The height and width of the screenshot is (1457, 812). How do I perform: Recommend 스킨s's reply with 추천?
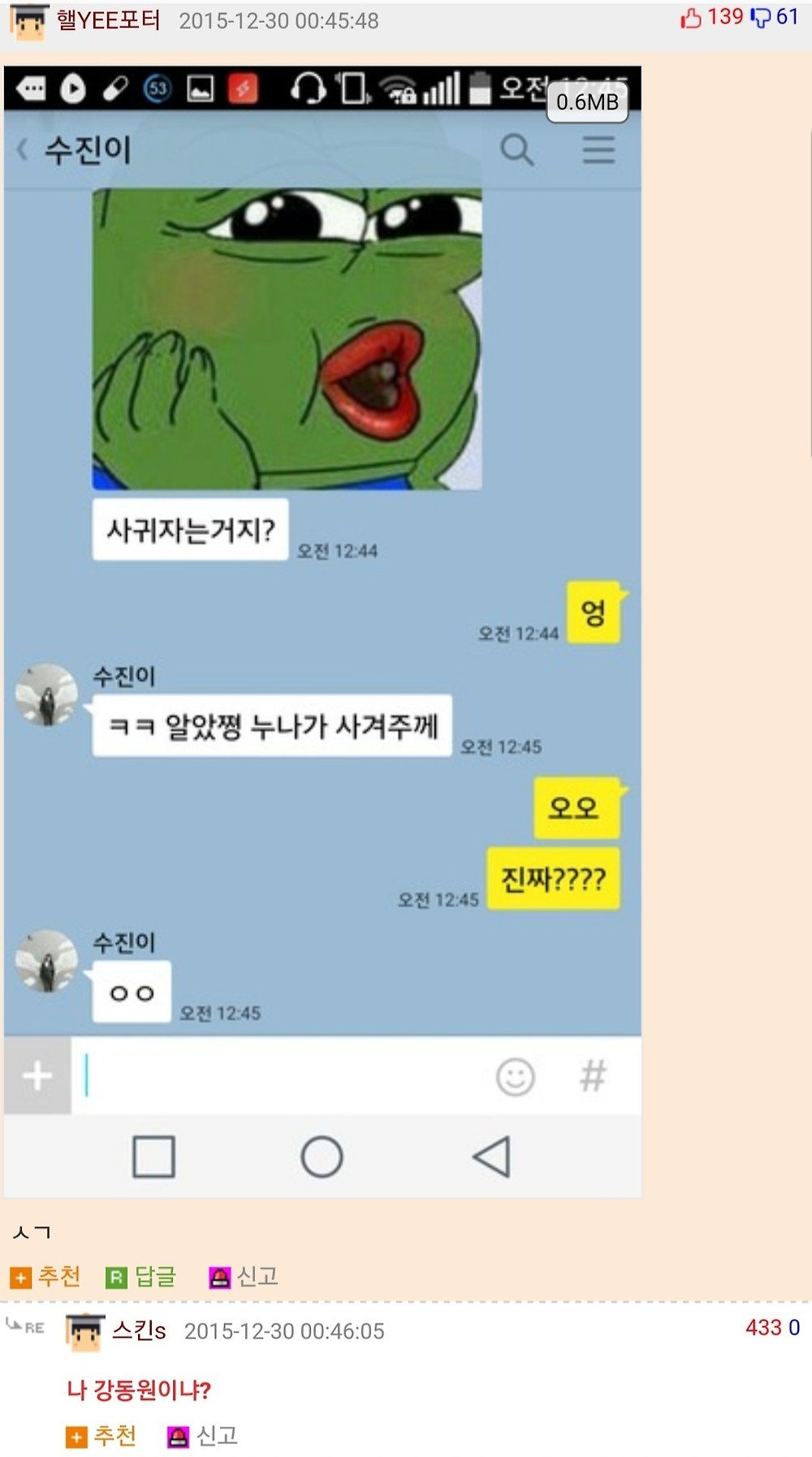(101, 1436)
